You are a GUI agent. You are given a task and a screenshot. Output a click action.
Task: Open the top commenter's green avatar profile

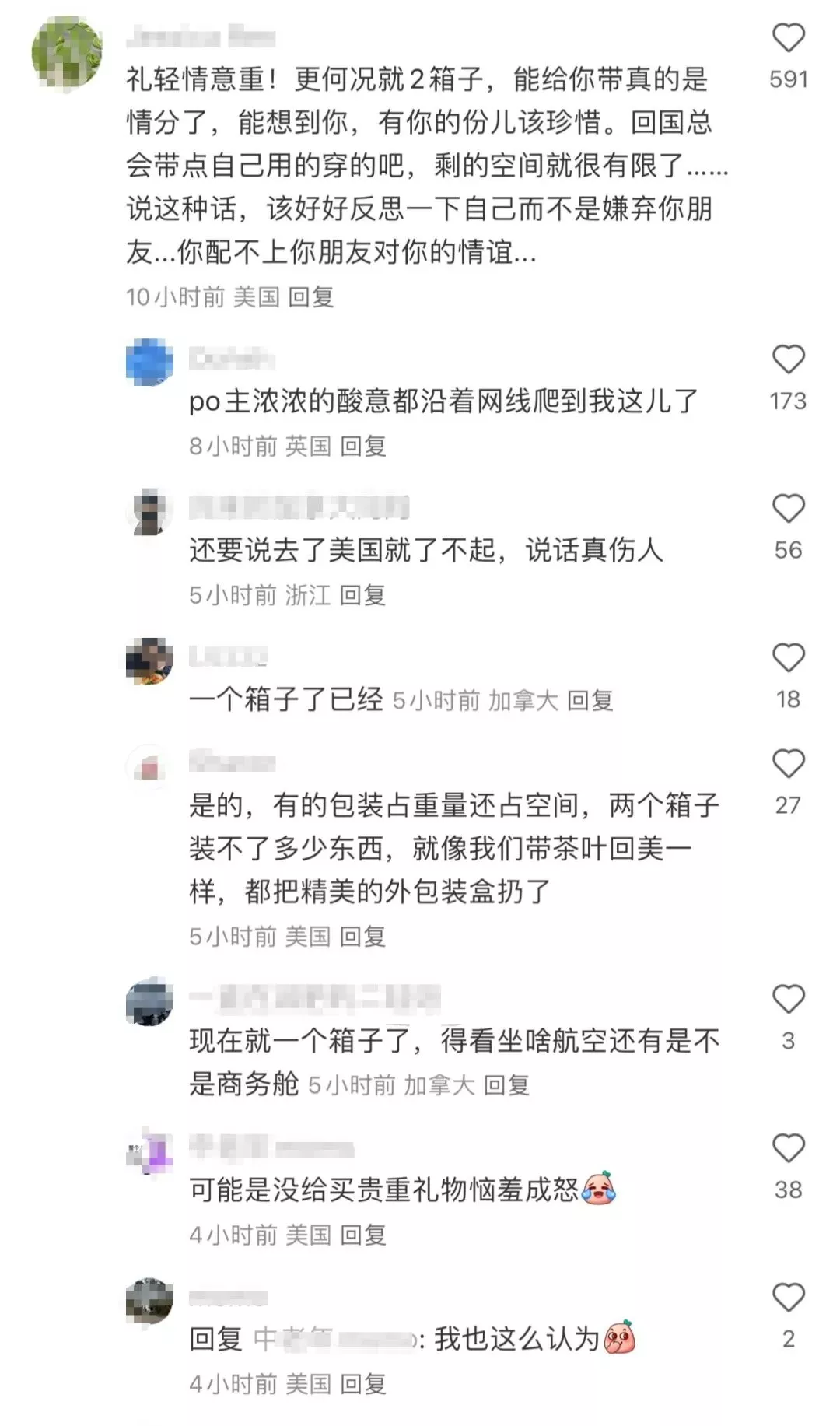(x=67, y=53)
